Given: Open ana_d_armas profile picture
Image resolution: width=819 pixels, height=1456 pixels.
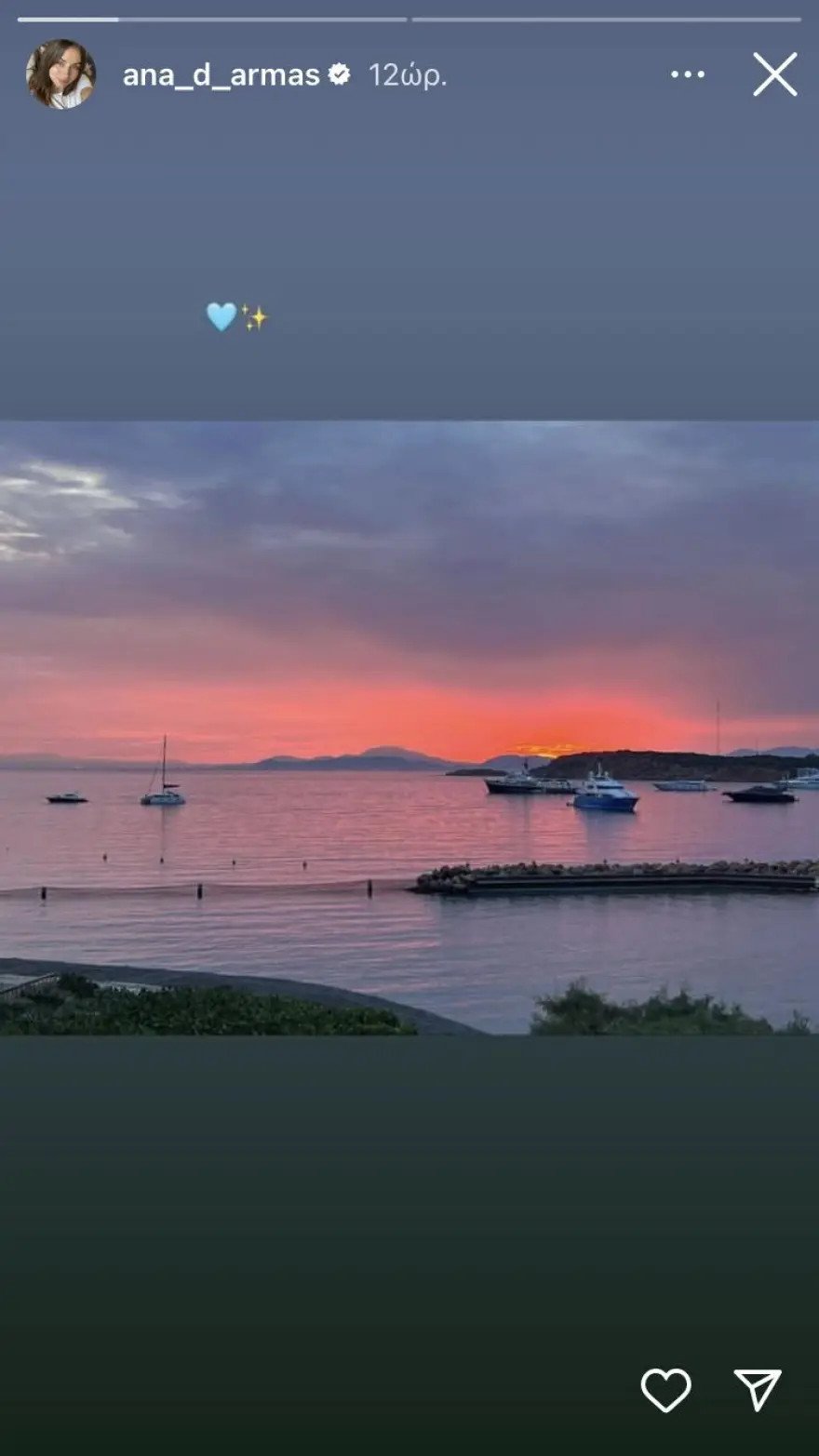Looking at the screenshot, I should tap(60, 74).
